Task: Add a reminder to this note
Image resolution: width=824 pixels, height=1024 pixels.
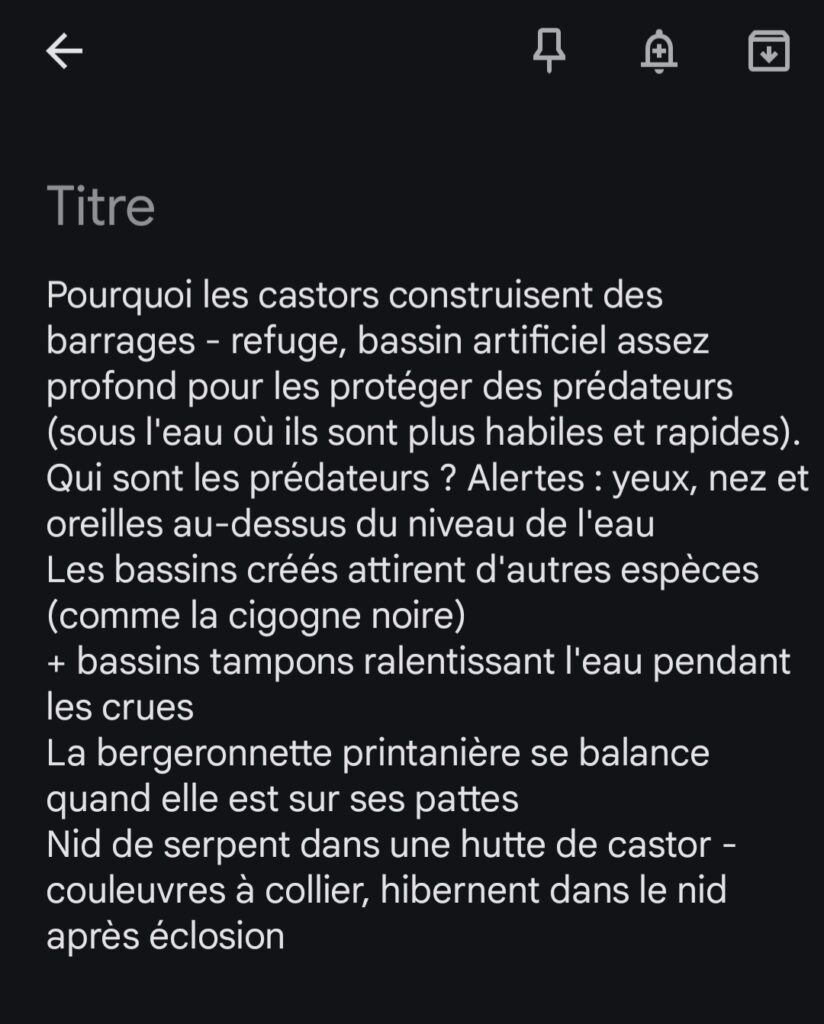Action: click(658, 52)
